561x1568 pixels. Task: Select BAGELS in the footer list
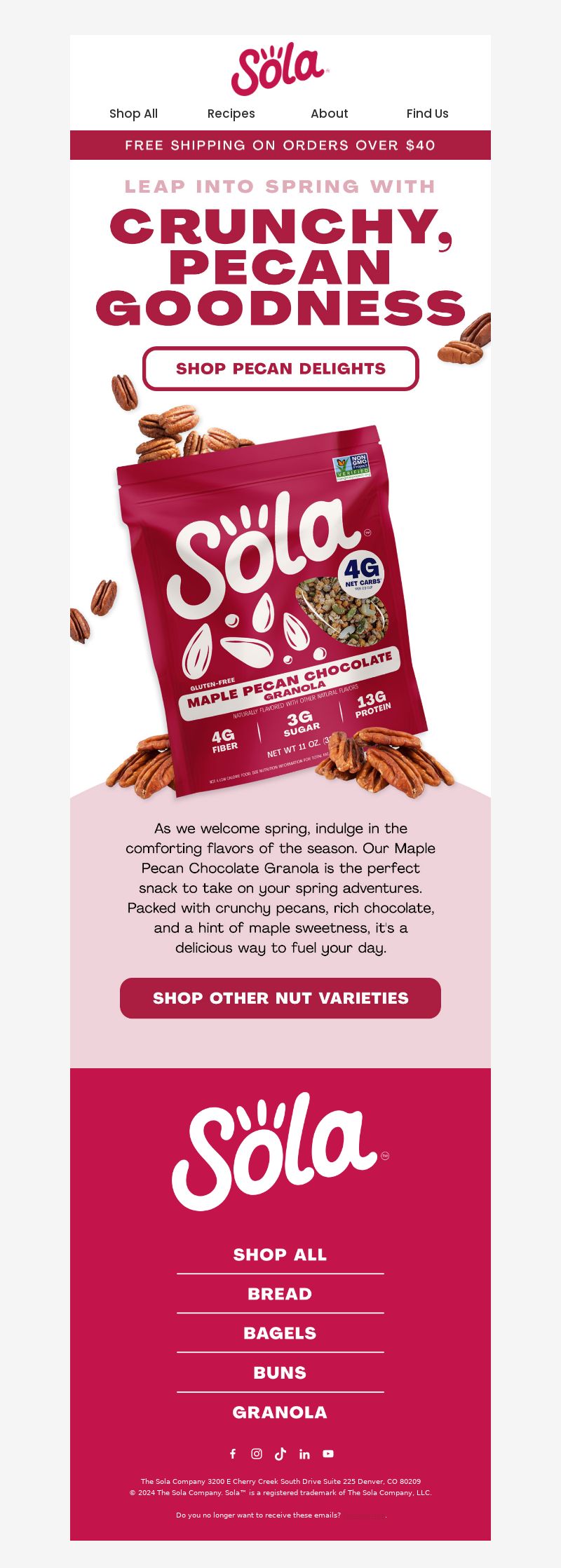(280, 1333)
